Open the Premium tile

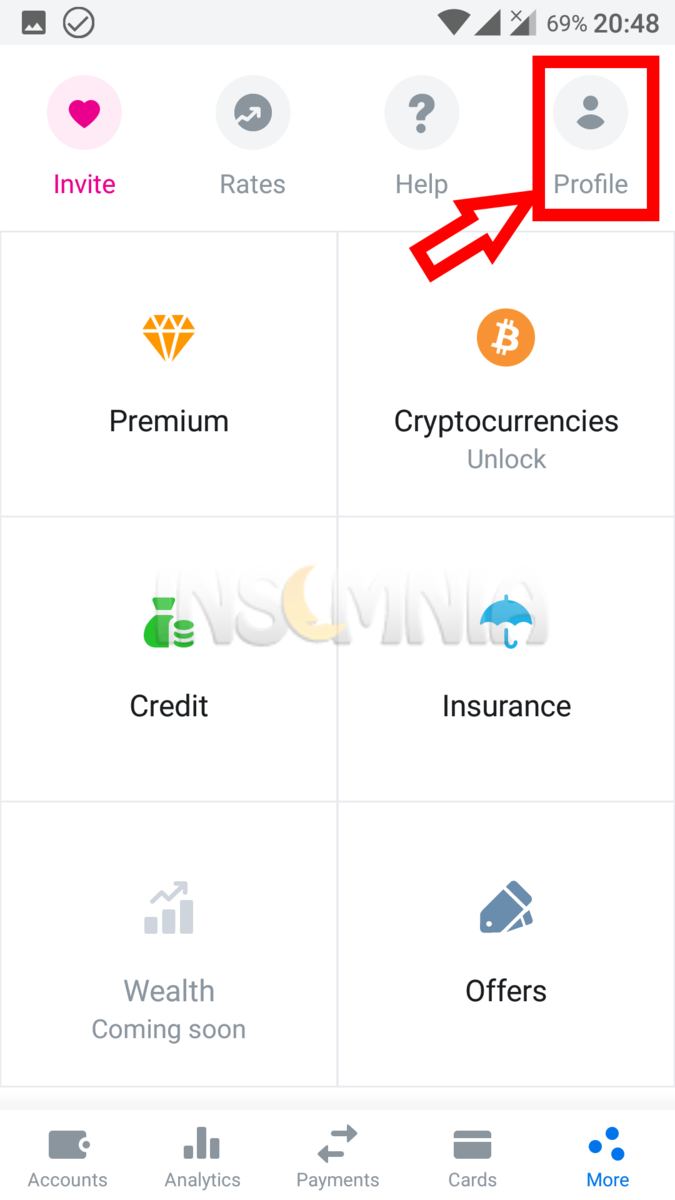click(169, 374)
